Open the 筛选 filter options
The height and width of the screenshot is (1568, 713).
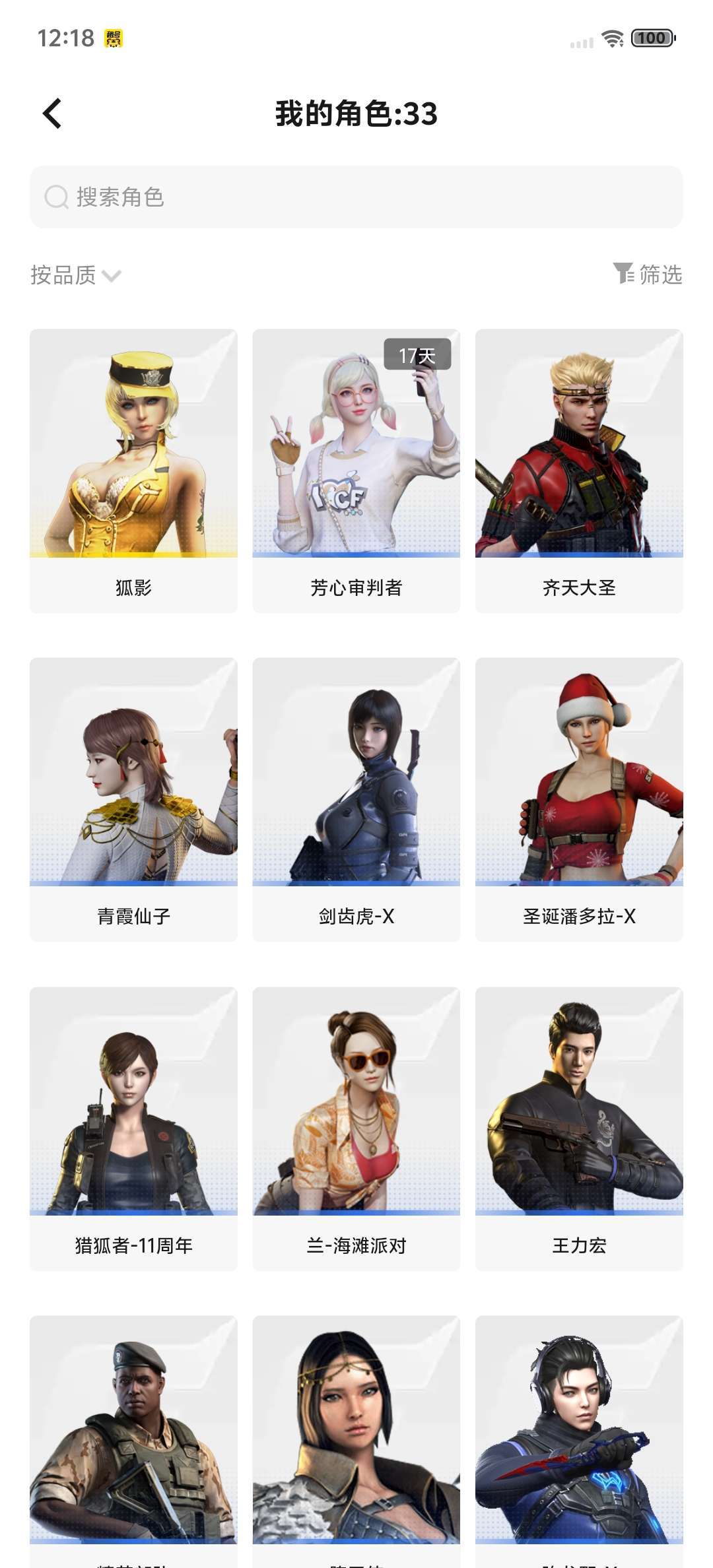648,274
